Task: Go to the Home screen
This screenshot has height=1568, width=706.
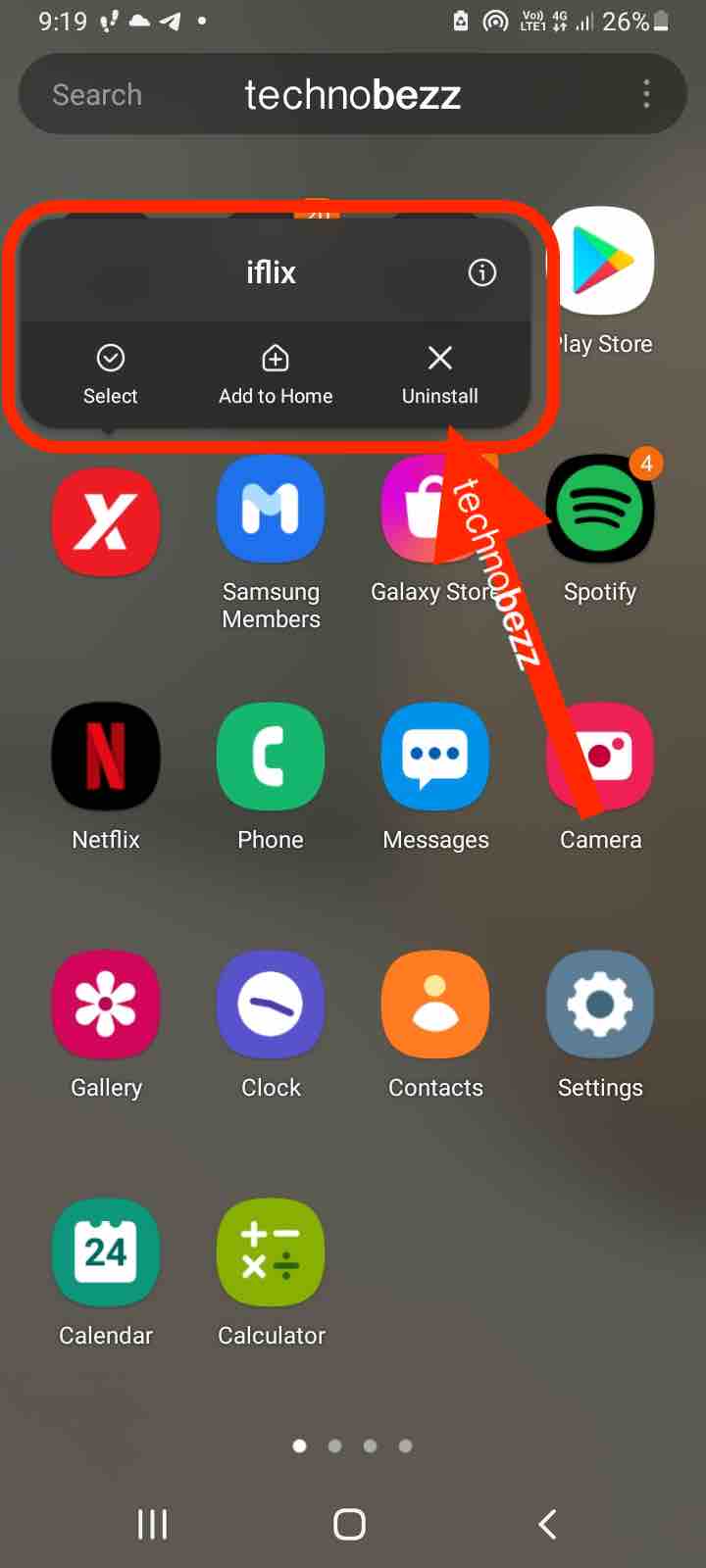Action: point(350,1524)
